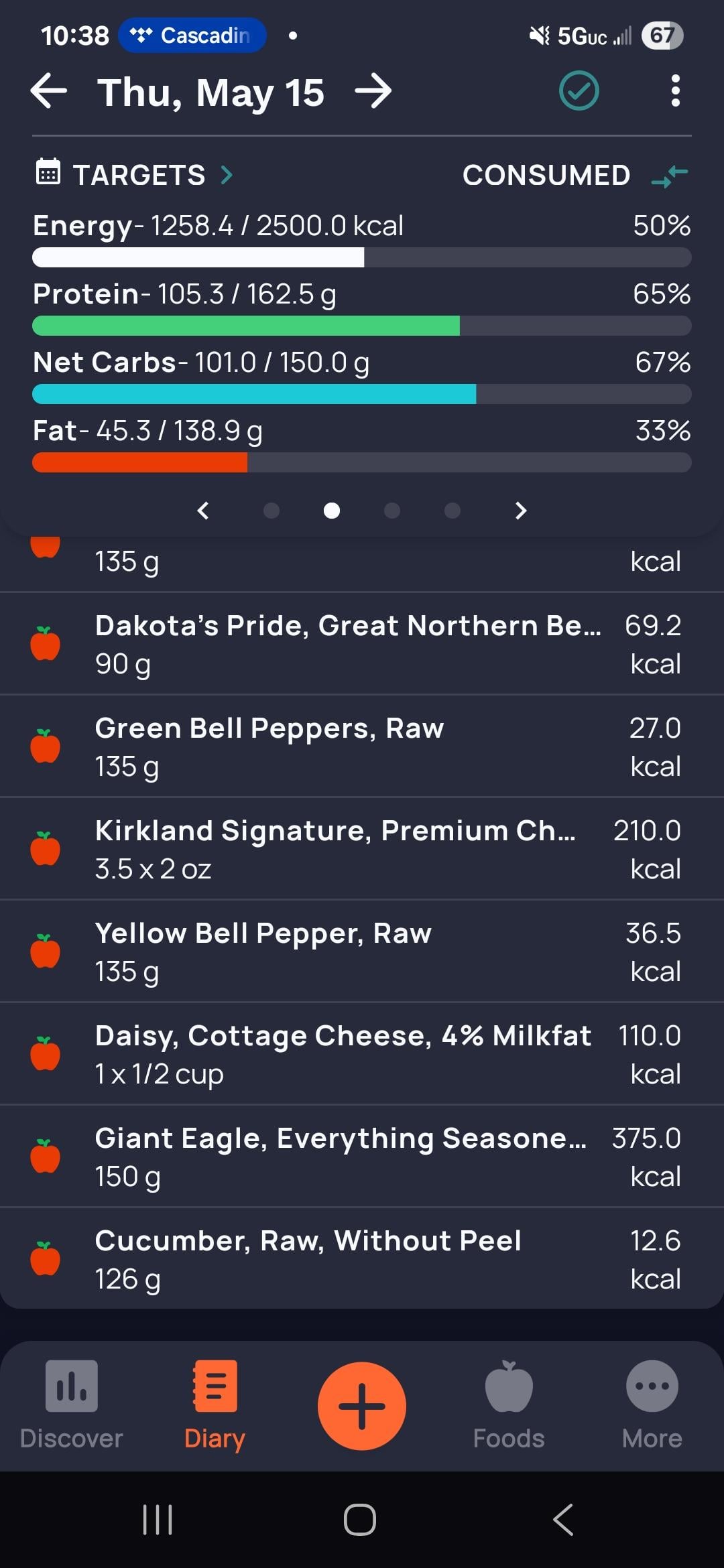The height and width of the screenshot is (1568, 724).
Task: Go to the previous day with left arrow
Action: [x=49, y=91]
